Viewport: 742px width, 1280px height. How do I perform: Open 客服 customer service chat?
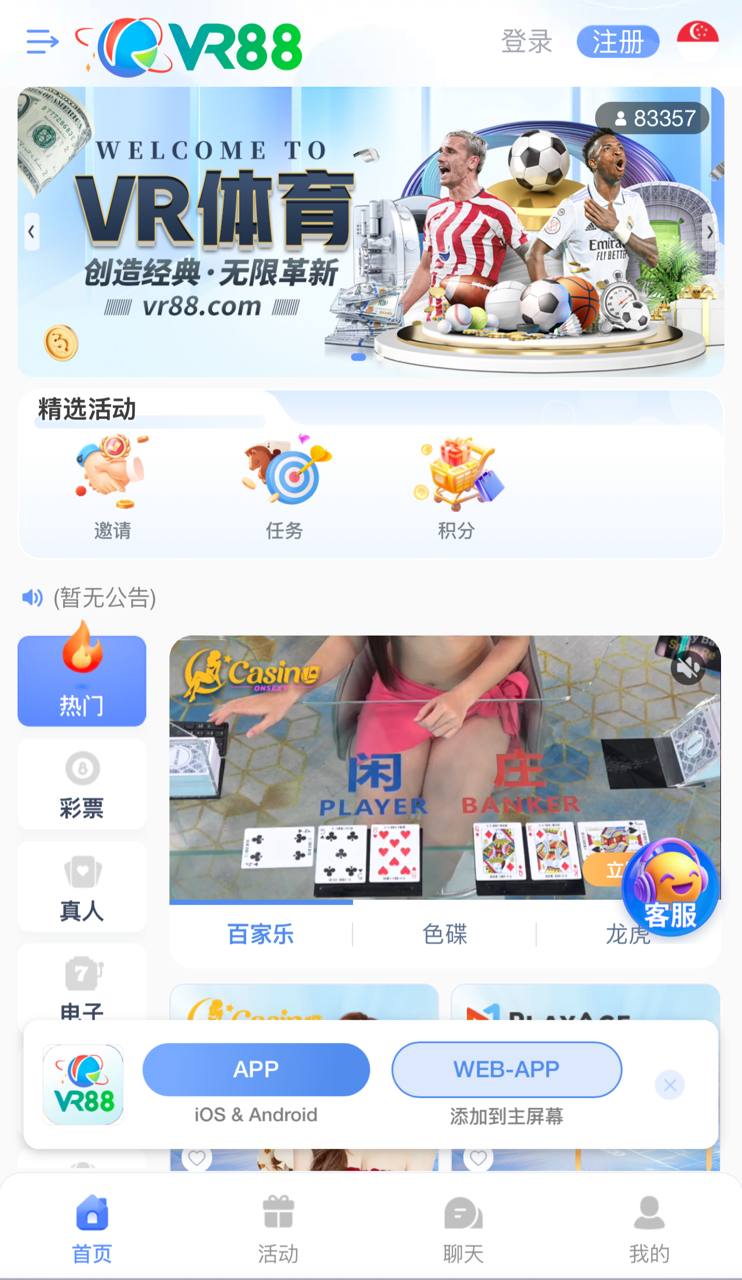pyautogui.click(x=669, y=890)
